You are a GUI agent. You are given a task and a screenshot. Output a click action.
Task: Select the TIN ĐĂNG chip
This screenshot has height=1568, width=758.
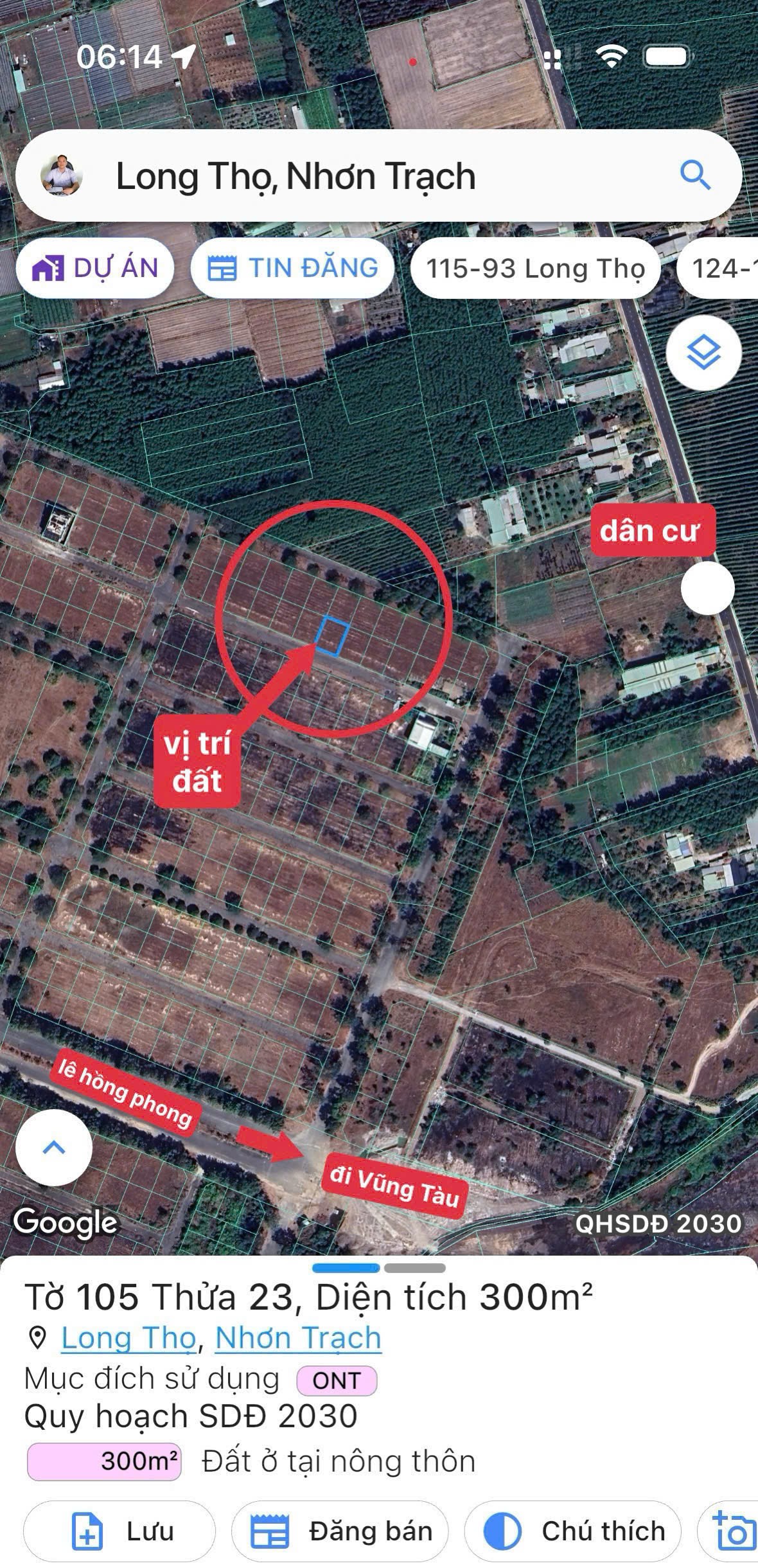coord(292,268)
